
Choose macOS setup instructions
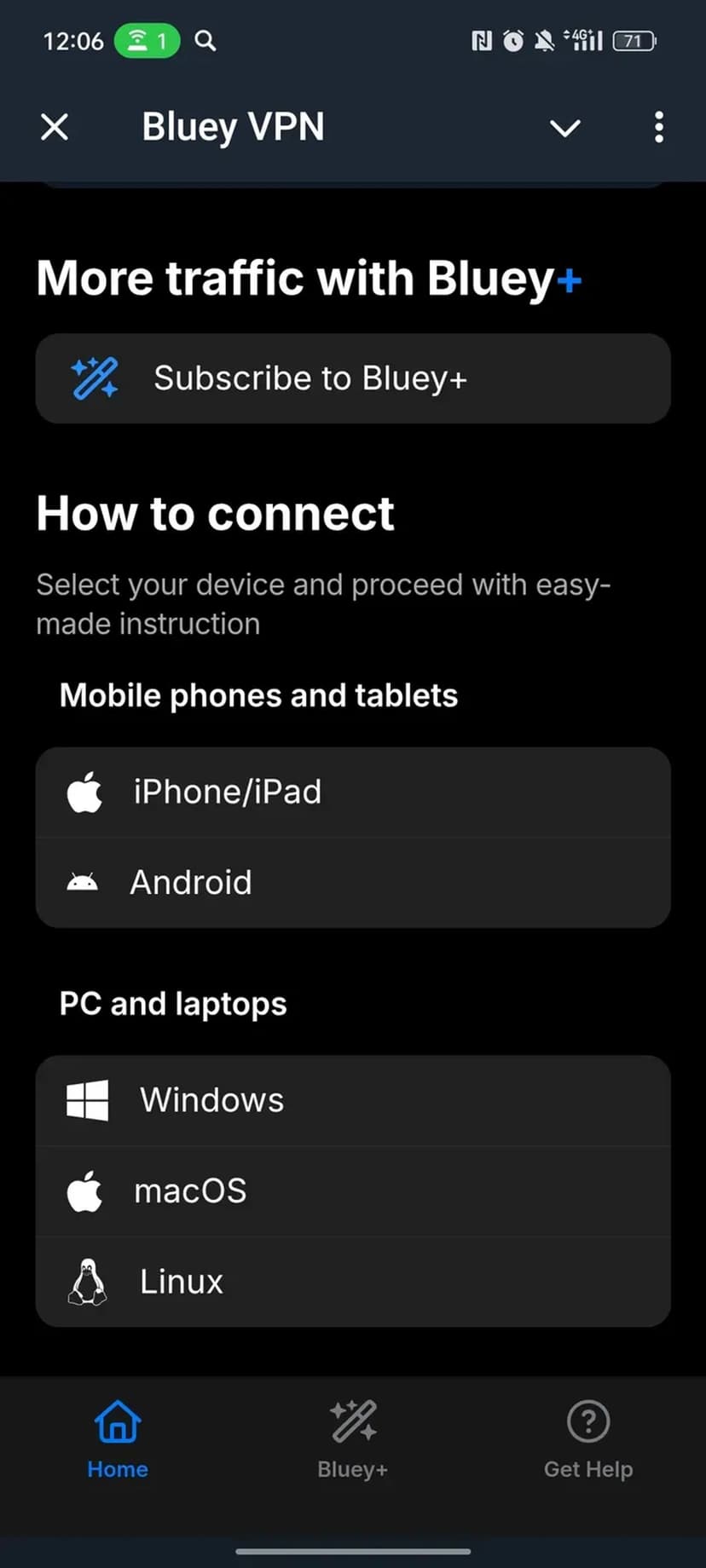[353, 1190]
